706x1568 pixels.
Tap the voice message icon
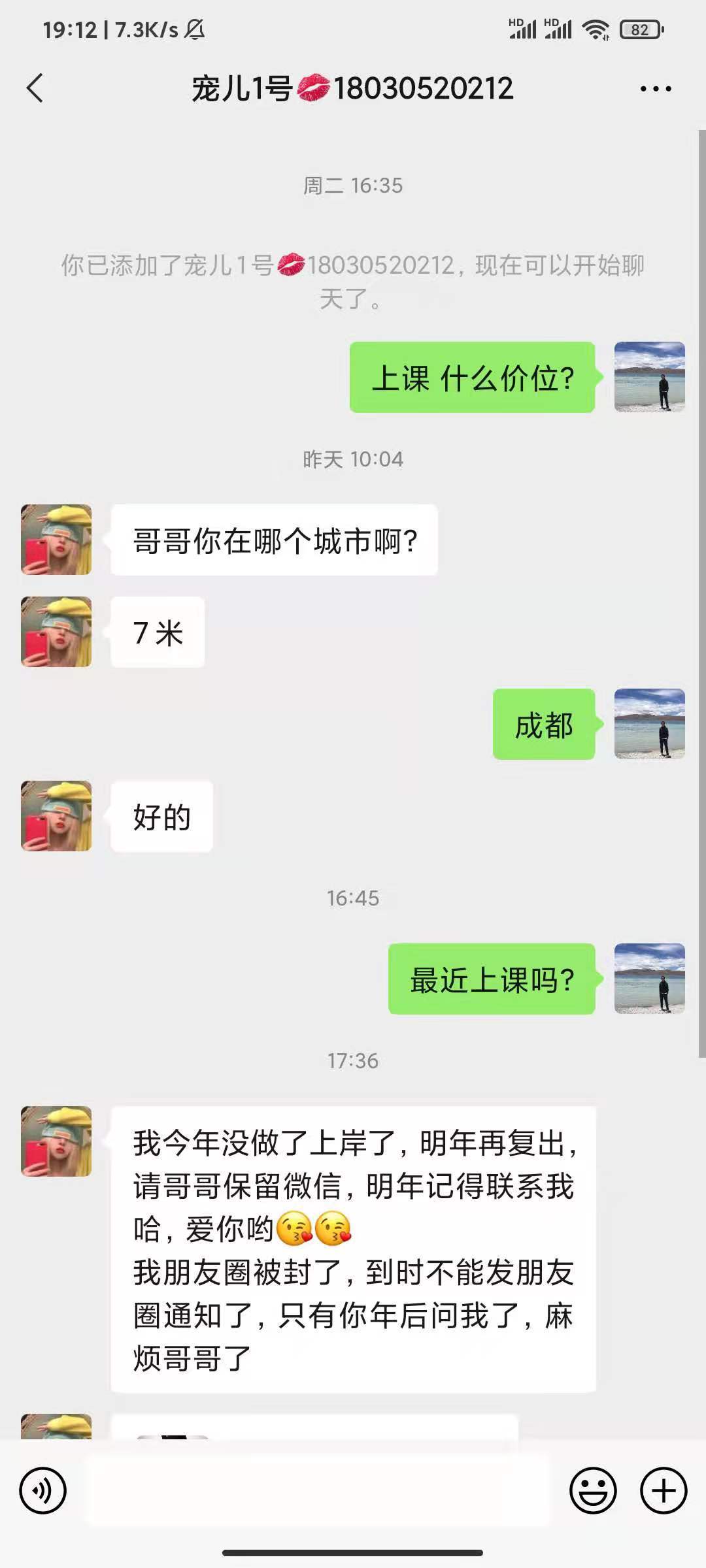click(43, 1490)
